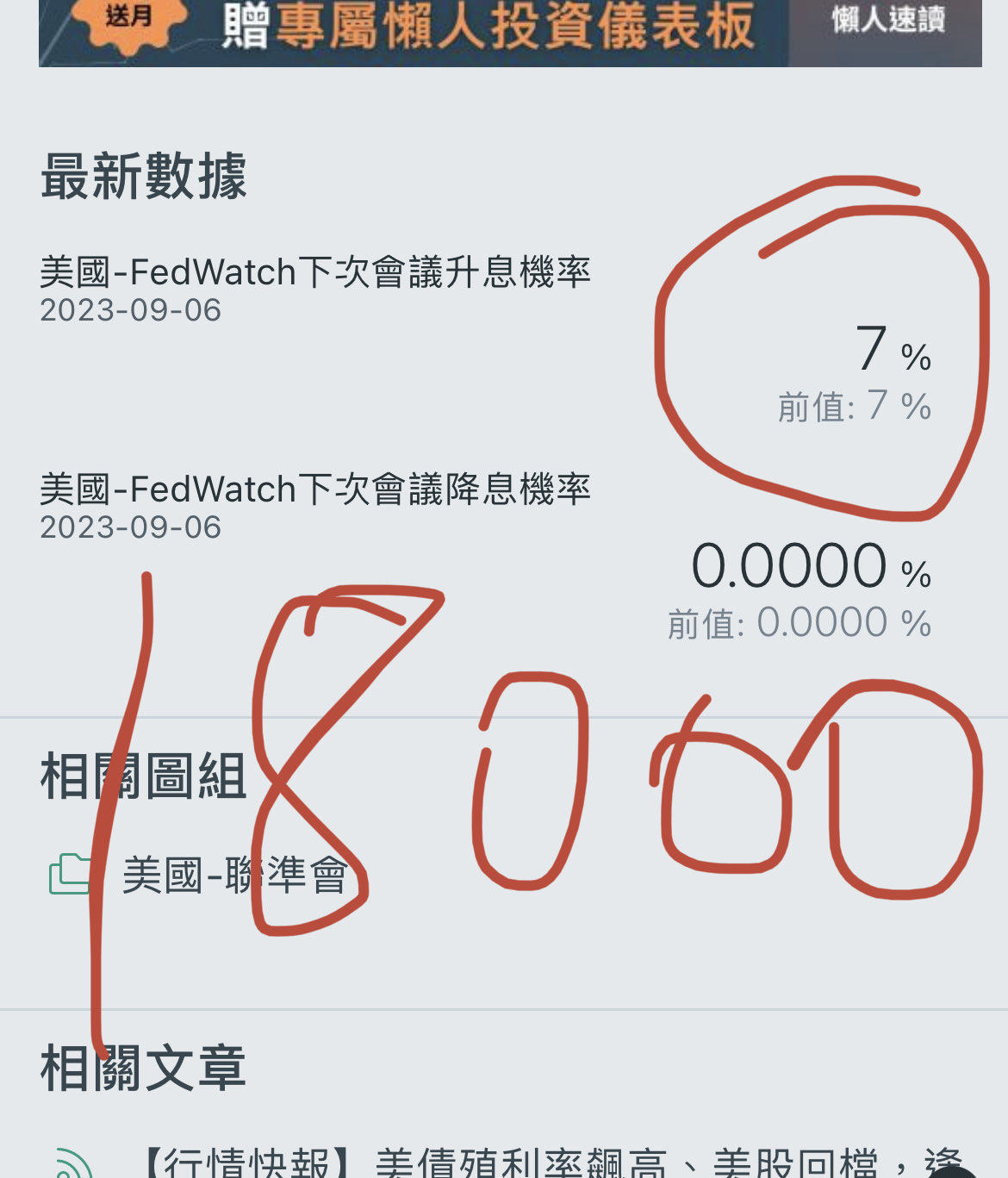Open the 美國-聯準會 chart group
1008x1178 pixels.
(234, 876)
